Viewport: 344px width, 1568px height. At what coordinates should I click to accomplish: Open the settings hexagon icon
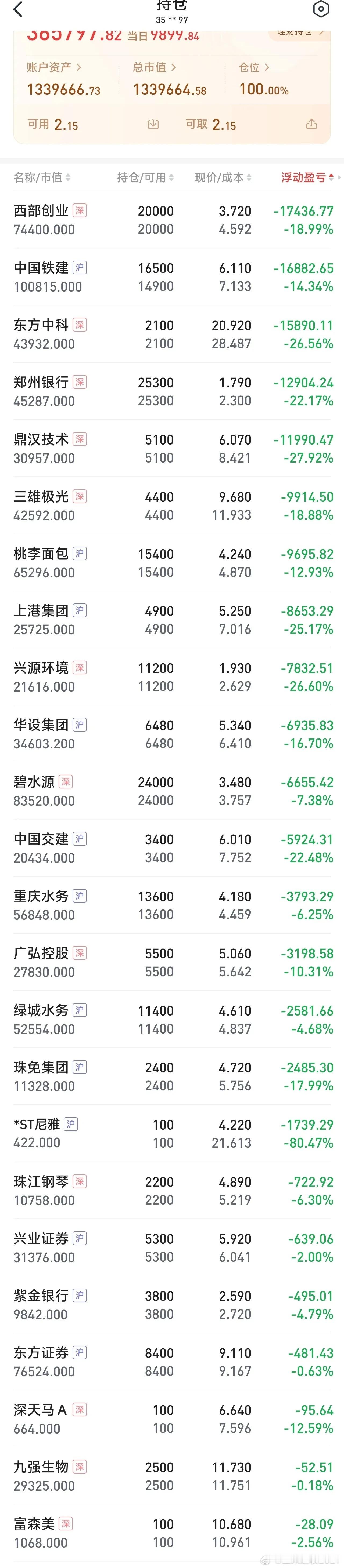[321, 9]
